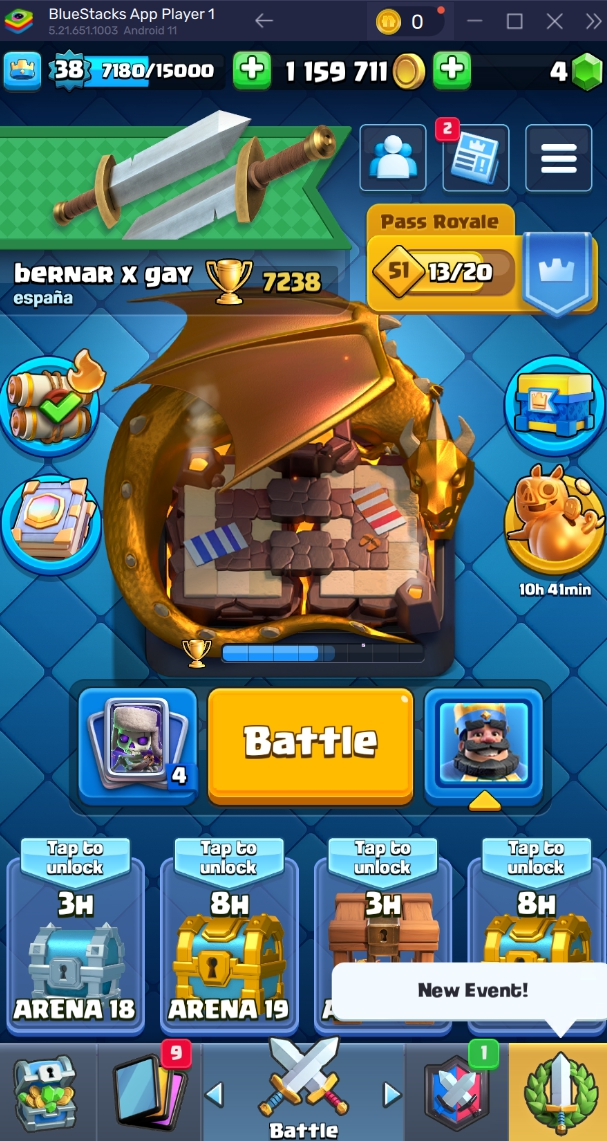Open the friends icon

pos(393,158)
